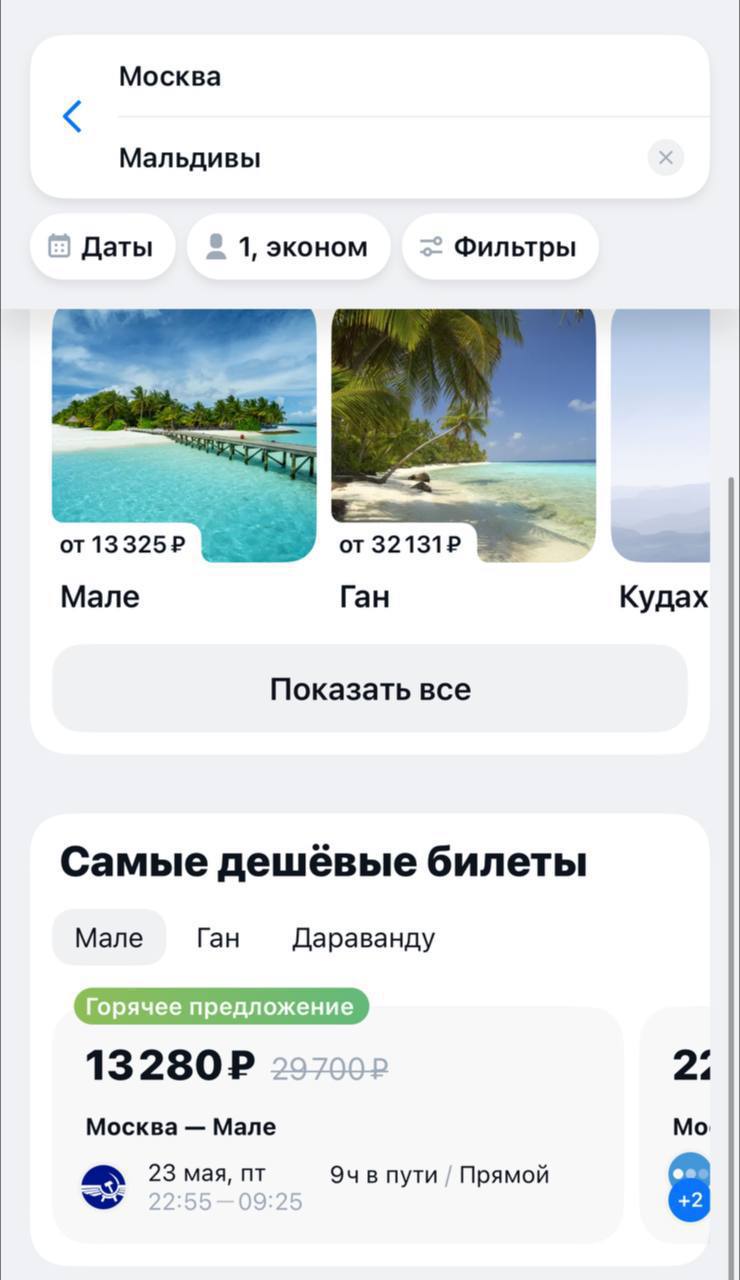The width and height of the screenshot is (740, 1280).
Task: Clear the Мальдивы destination
Action: tap(665, 158)
